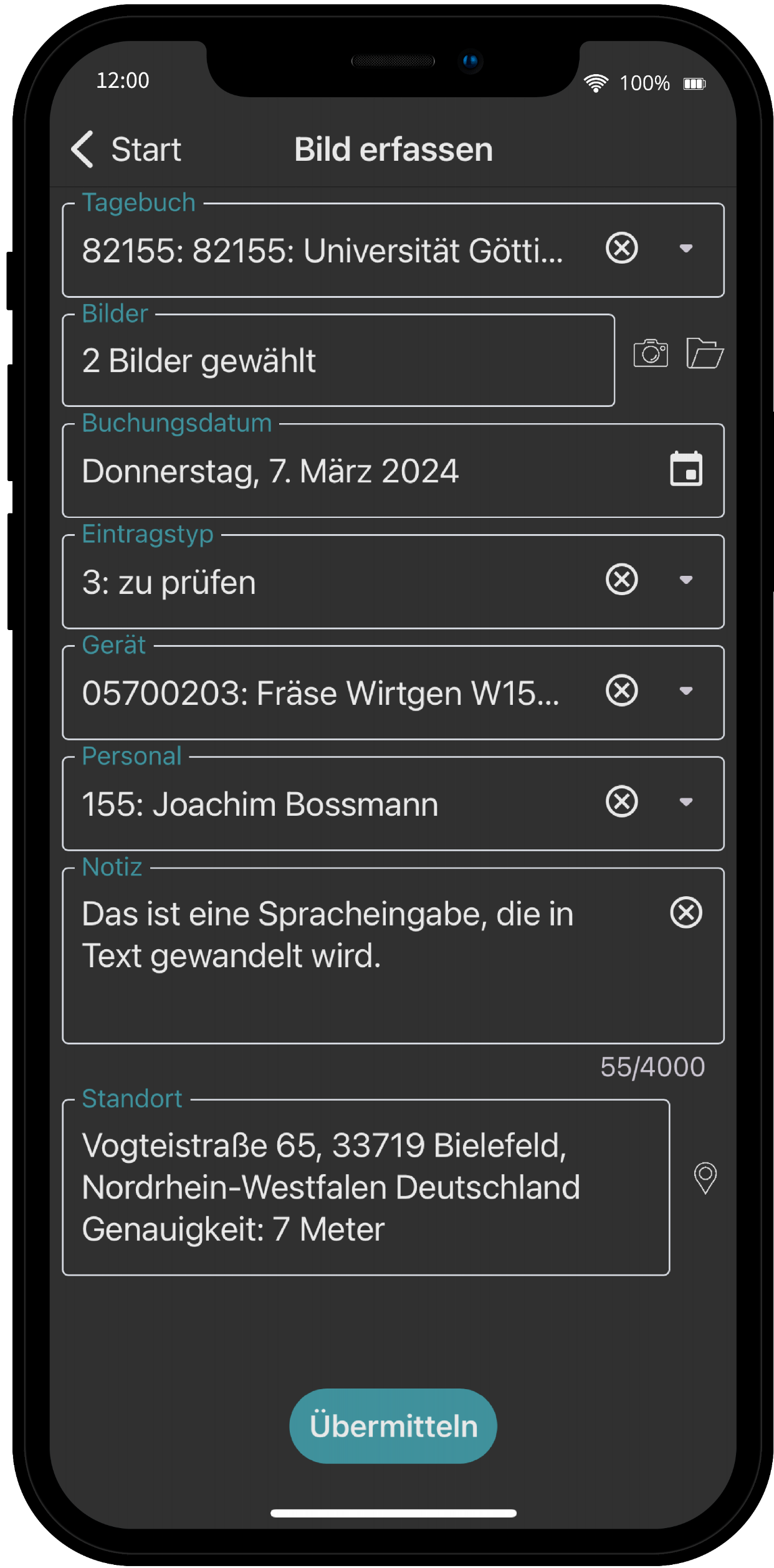Image resolution: width=774 pixels, height=1568 pixels.
Task: Open the '2 Bilder gewählt' field
Action: click(x=338, y=360)
